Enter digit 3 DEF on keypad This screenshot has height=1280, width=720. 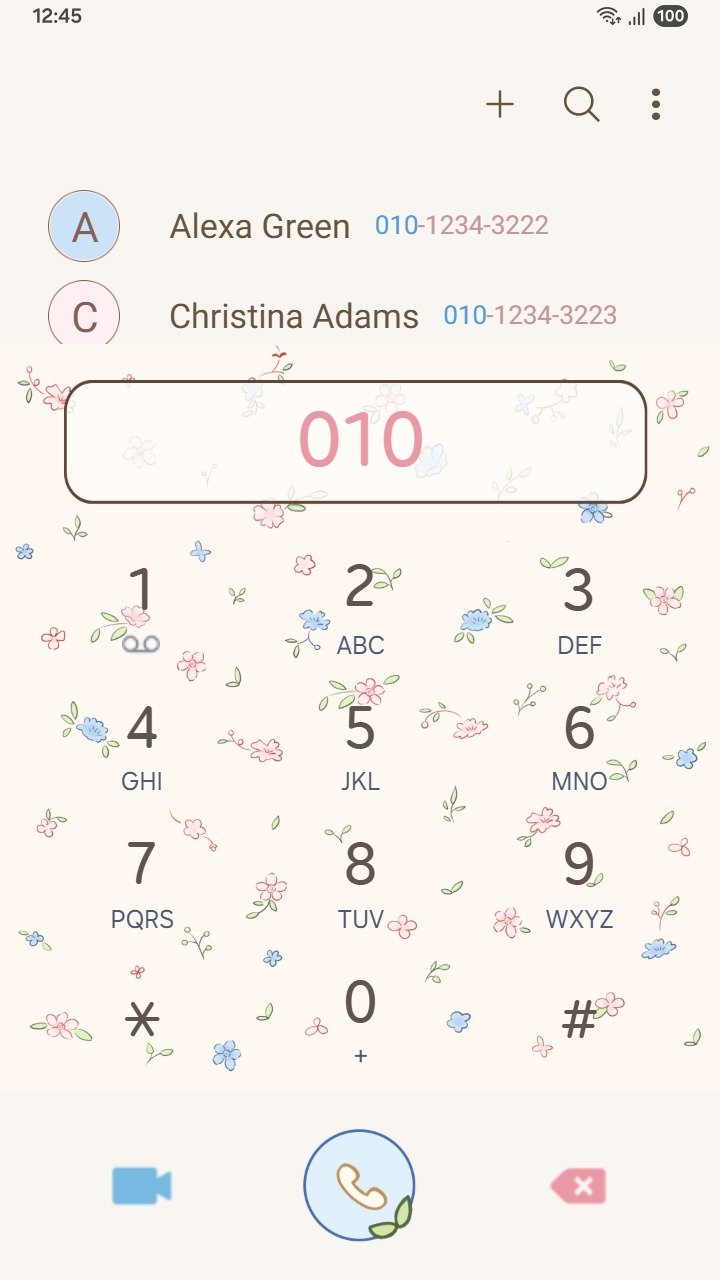(579, 607)
